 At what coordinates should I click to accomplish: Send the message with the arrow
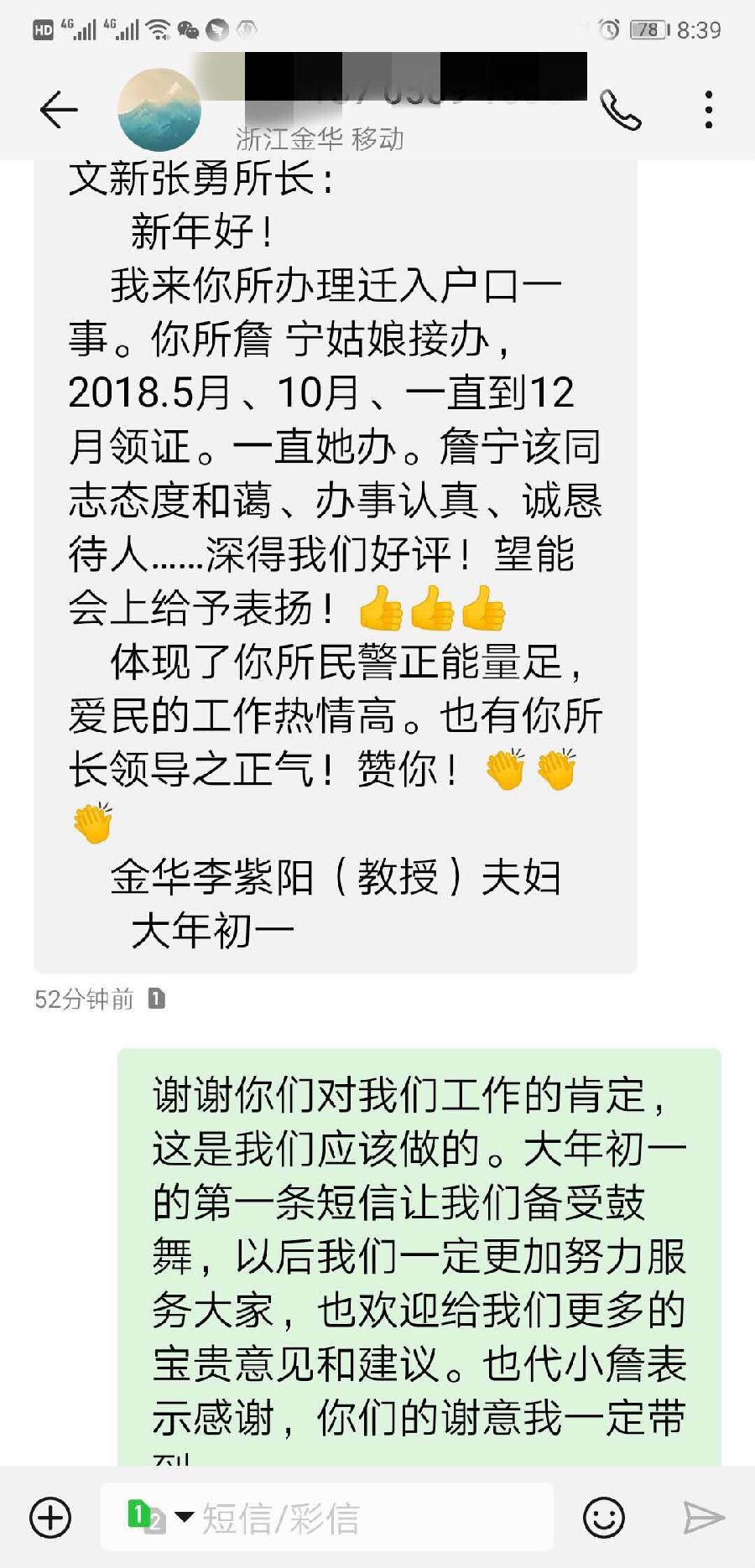coord(703,1518)
